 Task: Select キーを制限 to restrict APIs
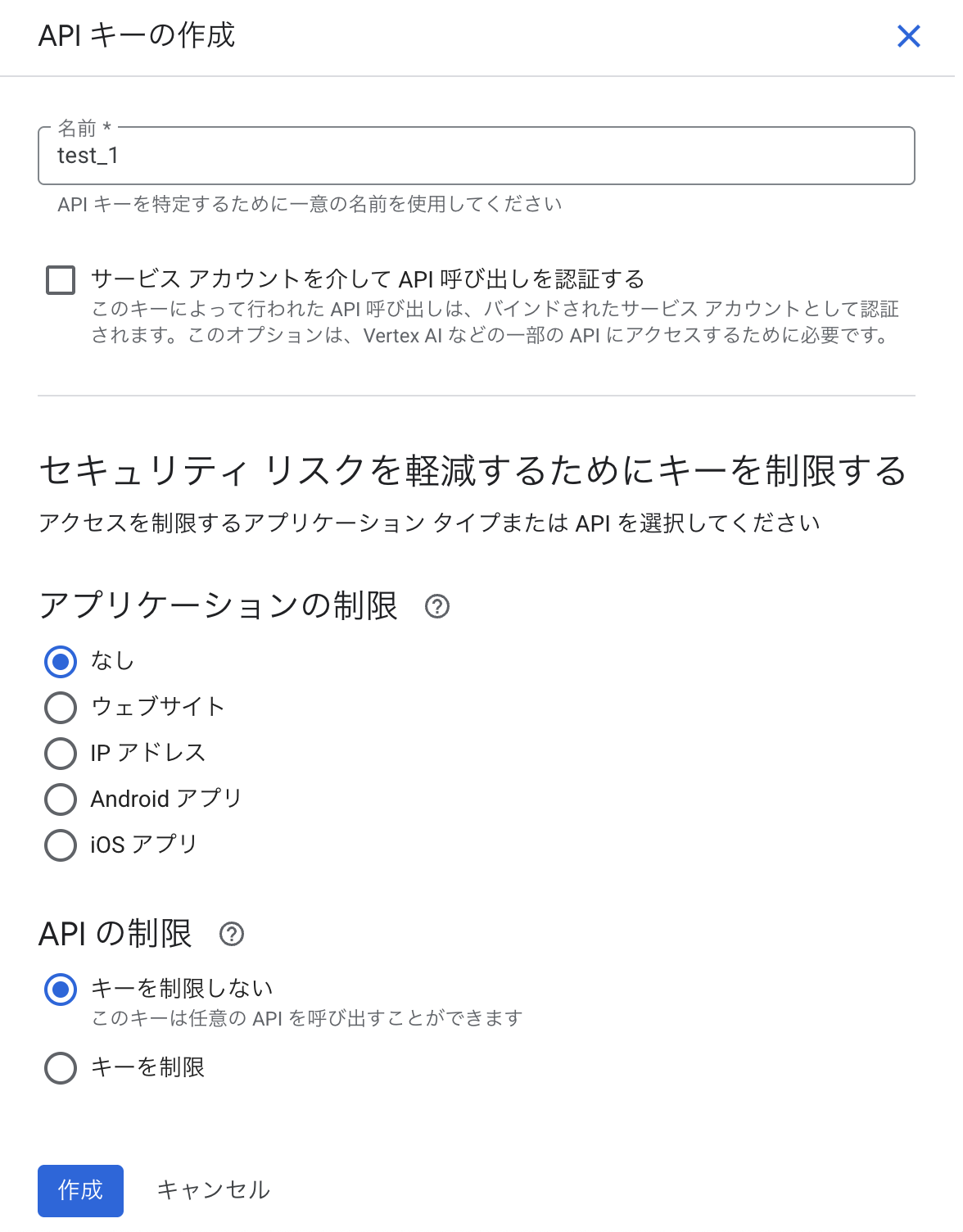60,1068
